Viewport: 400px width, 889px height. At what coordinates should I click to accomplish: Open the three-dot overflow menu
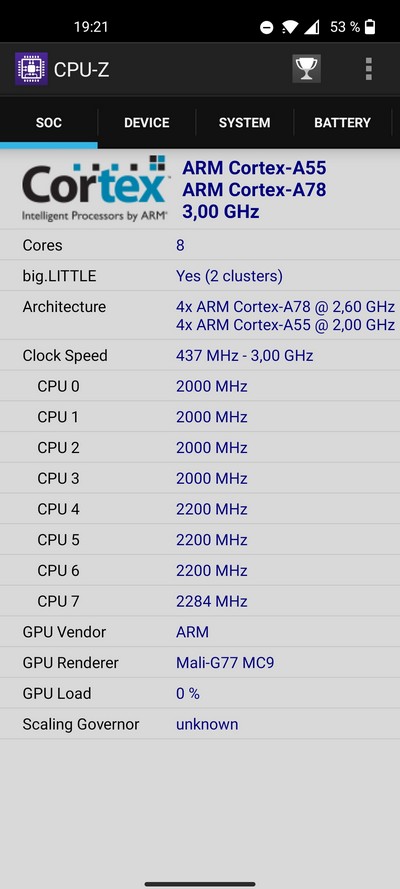[369, 69]
